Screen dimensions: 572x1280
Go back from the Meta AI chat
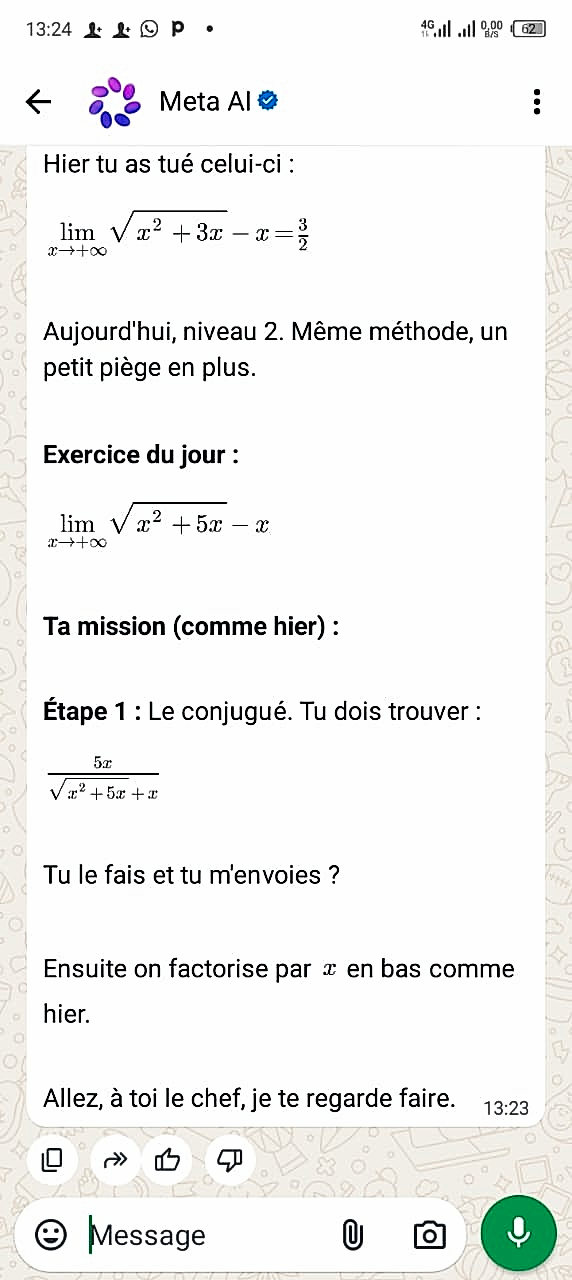tap(38, 101)
